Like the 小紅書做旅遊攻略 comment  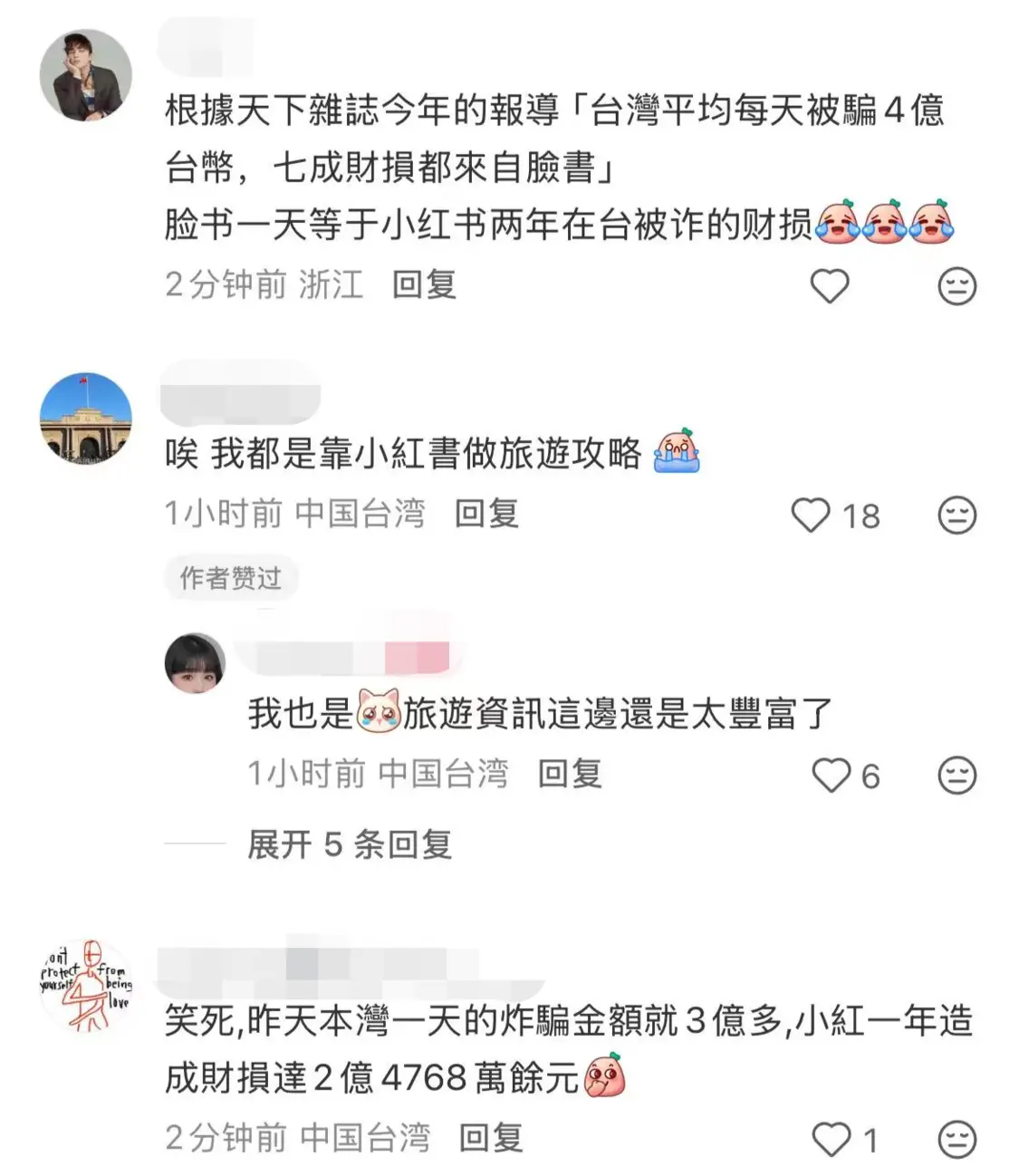click(811, 515)
